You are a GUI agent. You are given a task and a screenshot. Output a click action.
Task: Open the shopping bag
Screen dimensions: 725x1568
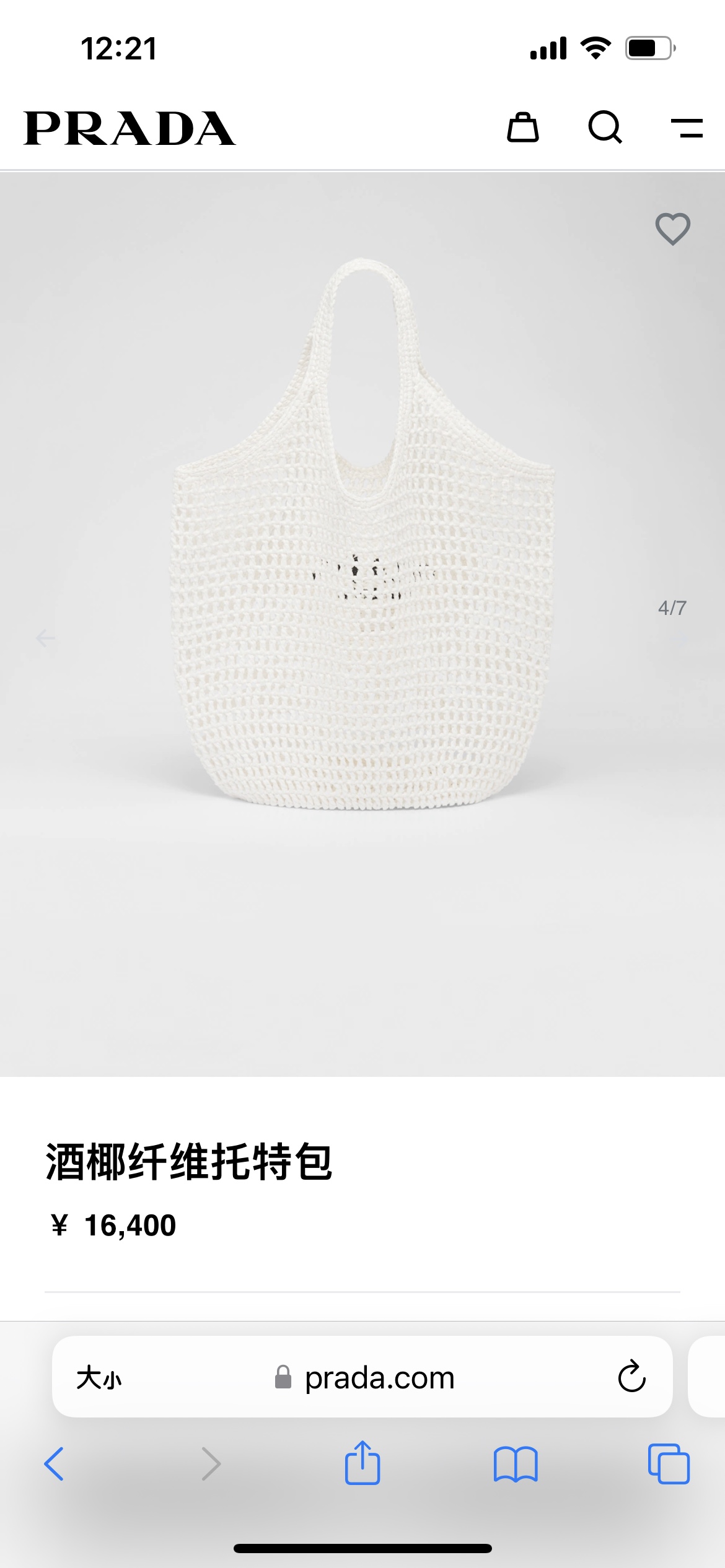(522, 128)
